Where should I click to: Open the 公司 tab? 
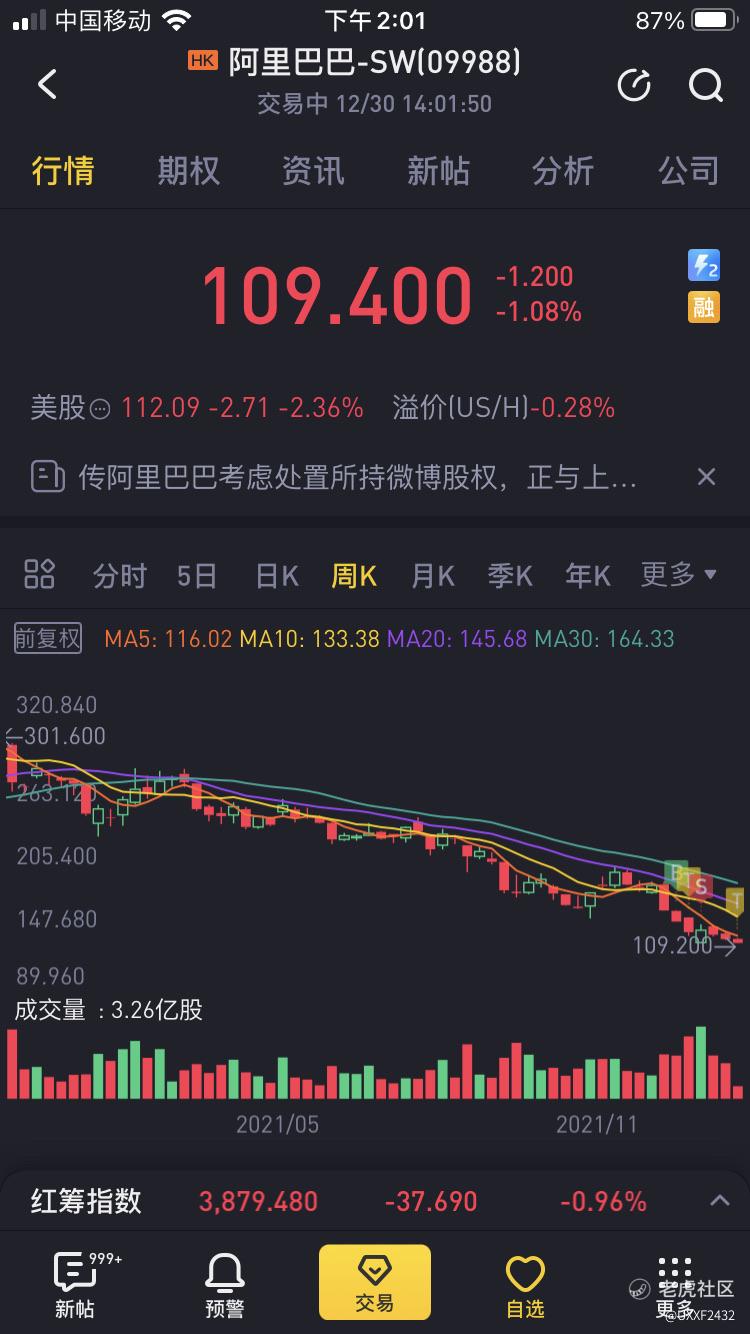tap(688, 170)
